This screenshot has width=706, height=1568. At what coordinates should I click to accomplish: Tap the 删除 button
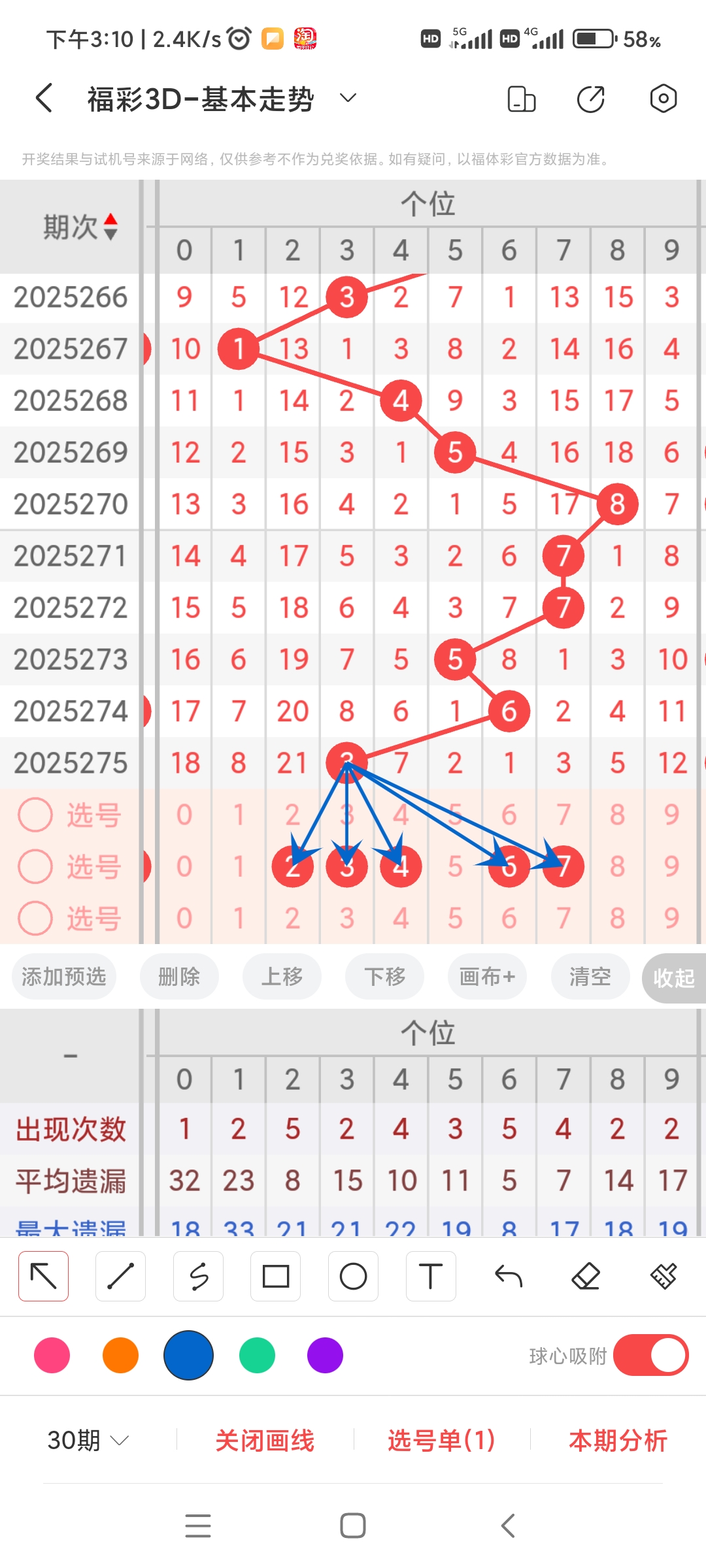179,977
